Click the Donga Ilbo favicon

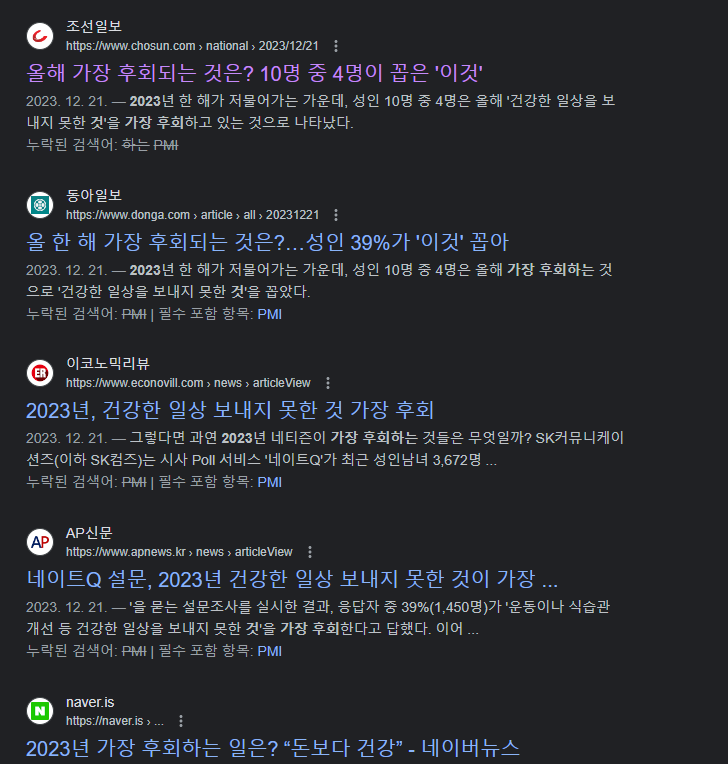(x=40, y=203)
